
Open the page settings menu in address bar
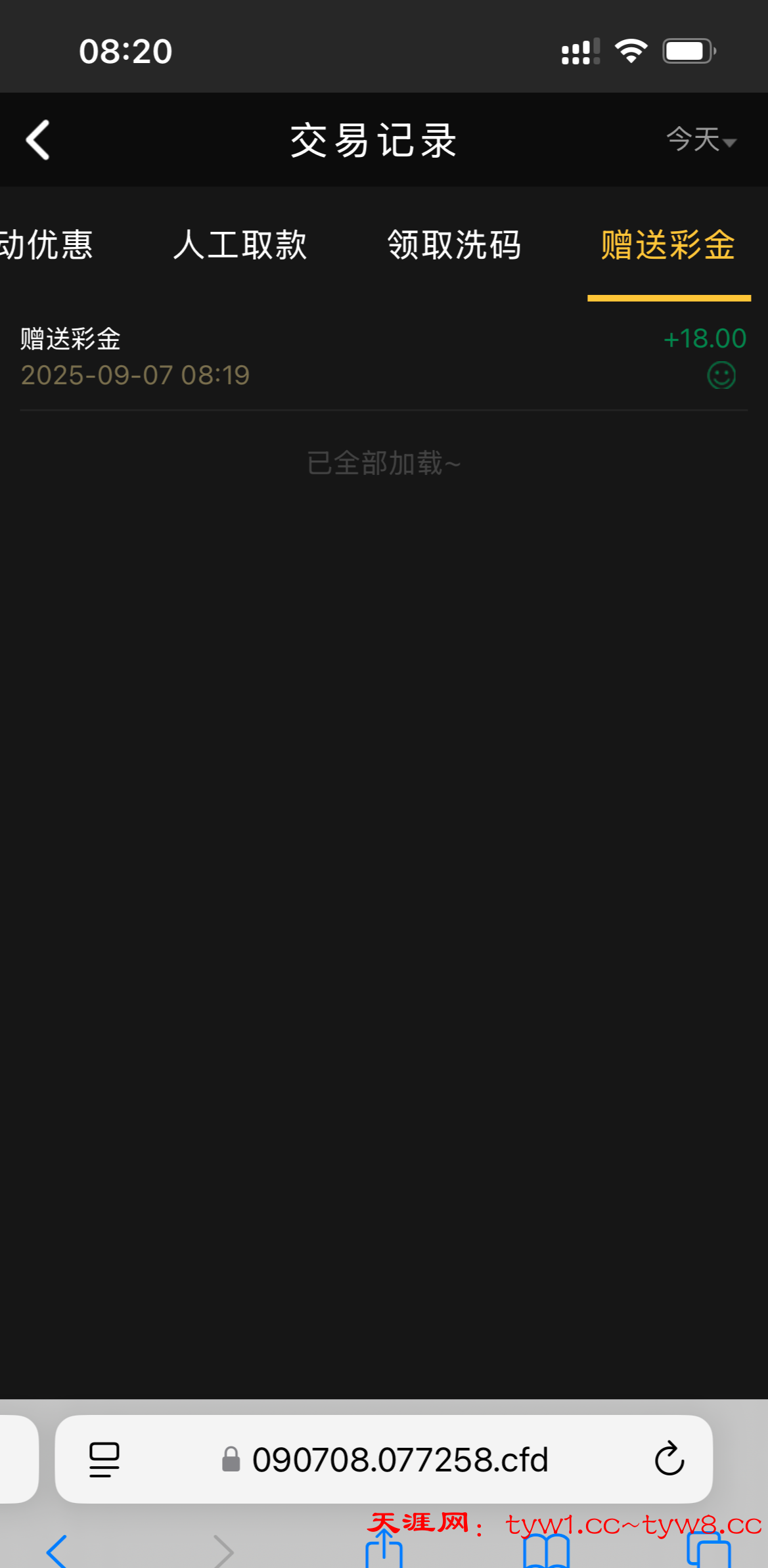104,1459
